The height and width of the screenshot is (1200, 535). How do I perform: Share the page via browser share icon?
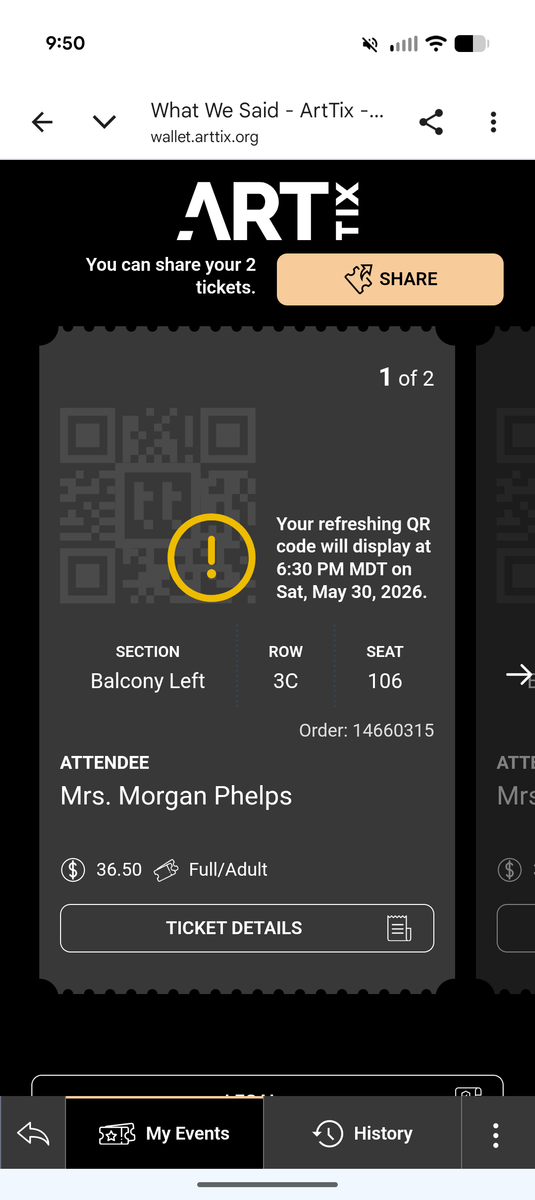point(431,122)
